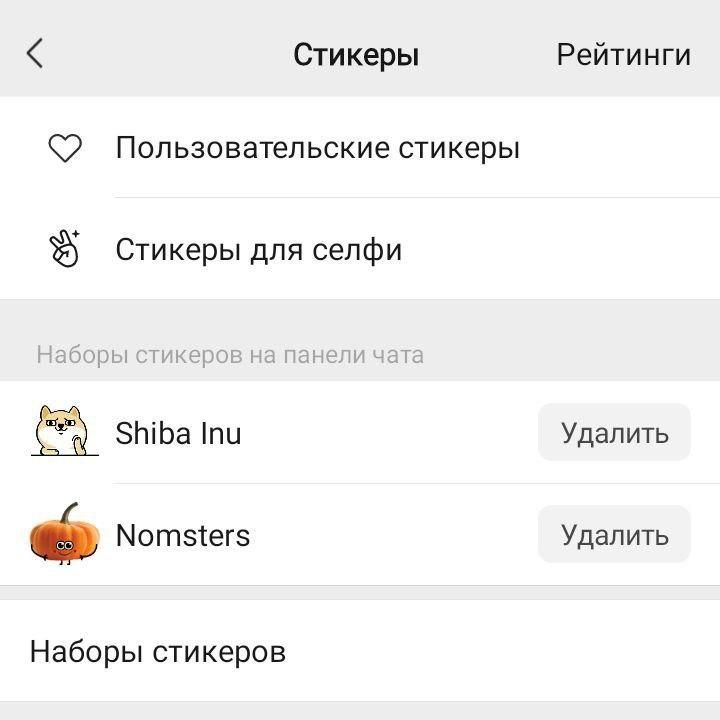
Task: Open Пользовательские стикеры
Action: tap(317, 148)
